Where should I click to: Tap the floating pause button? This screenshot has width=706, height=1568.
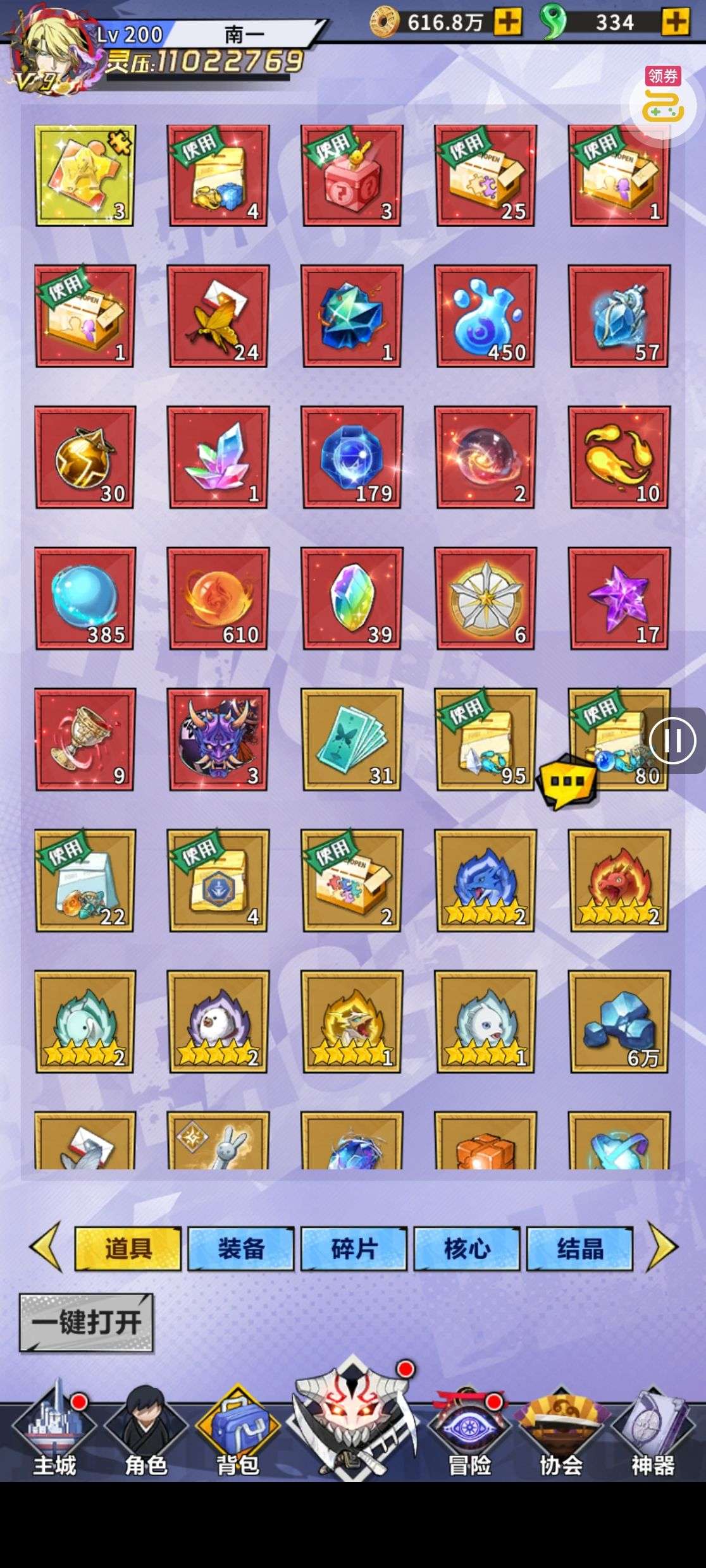672,740
